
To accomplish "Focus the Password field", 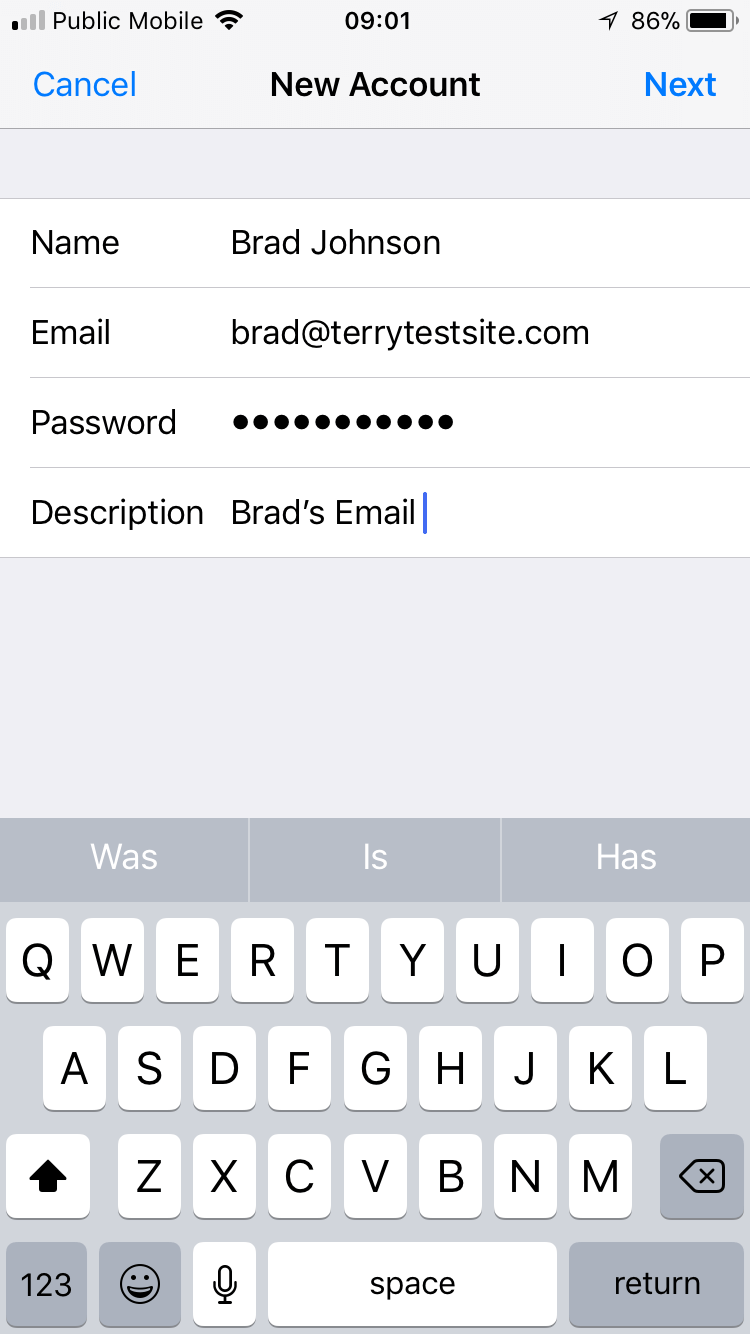I will [x=375, y=423].
